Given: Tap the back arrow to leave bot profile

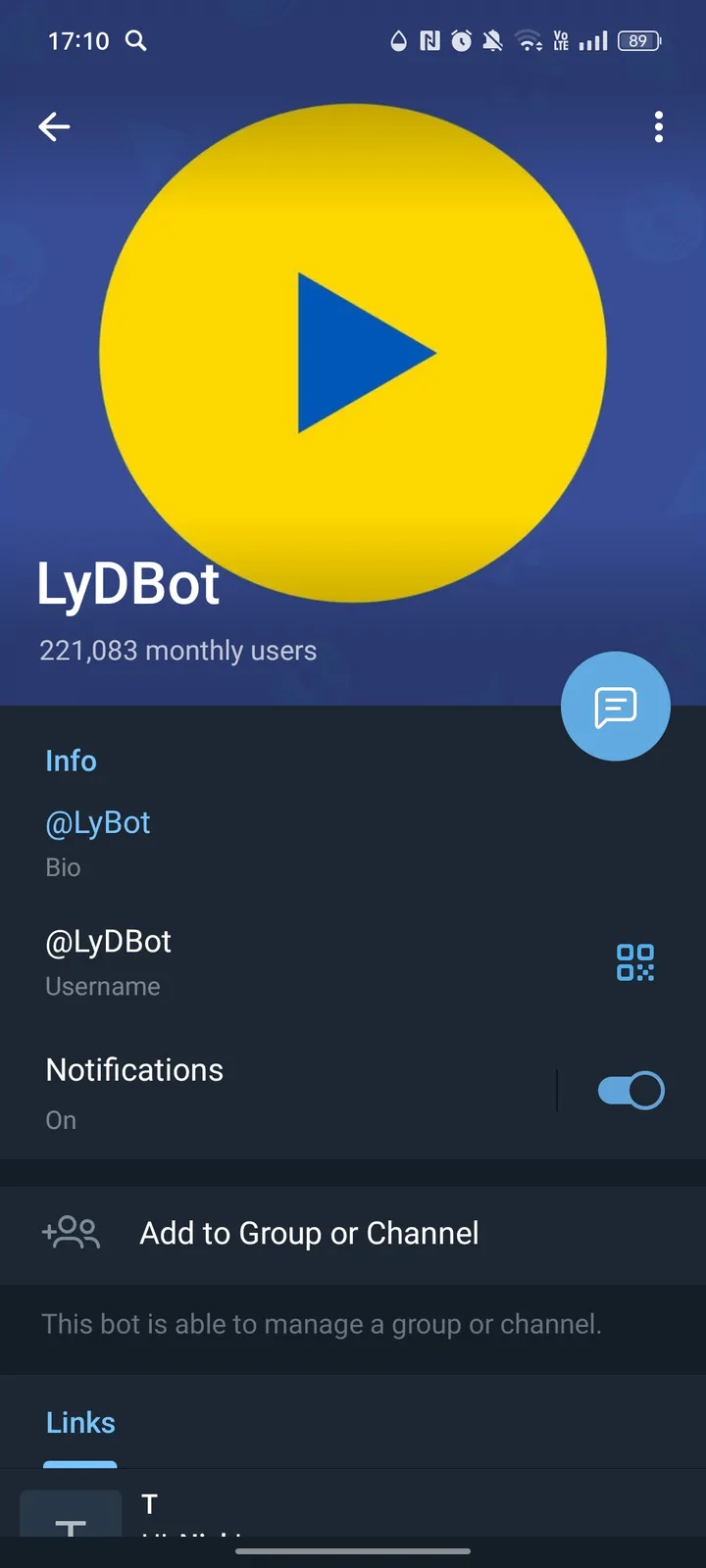Looking at the screenshot, I should pos(55,126).
